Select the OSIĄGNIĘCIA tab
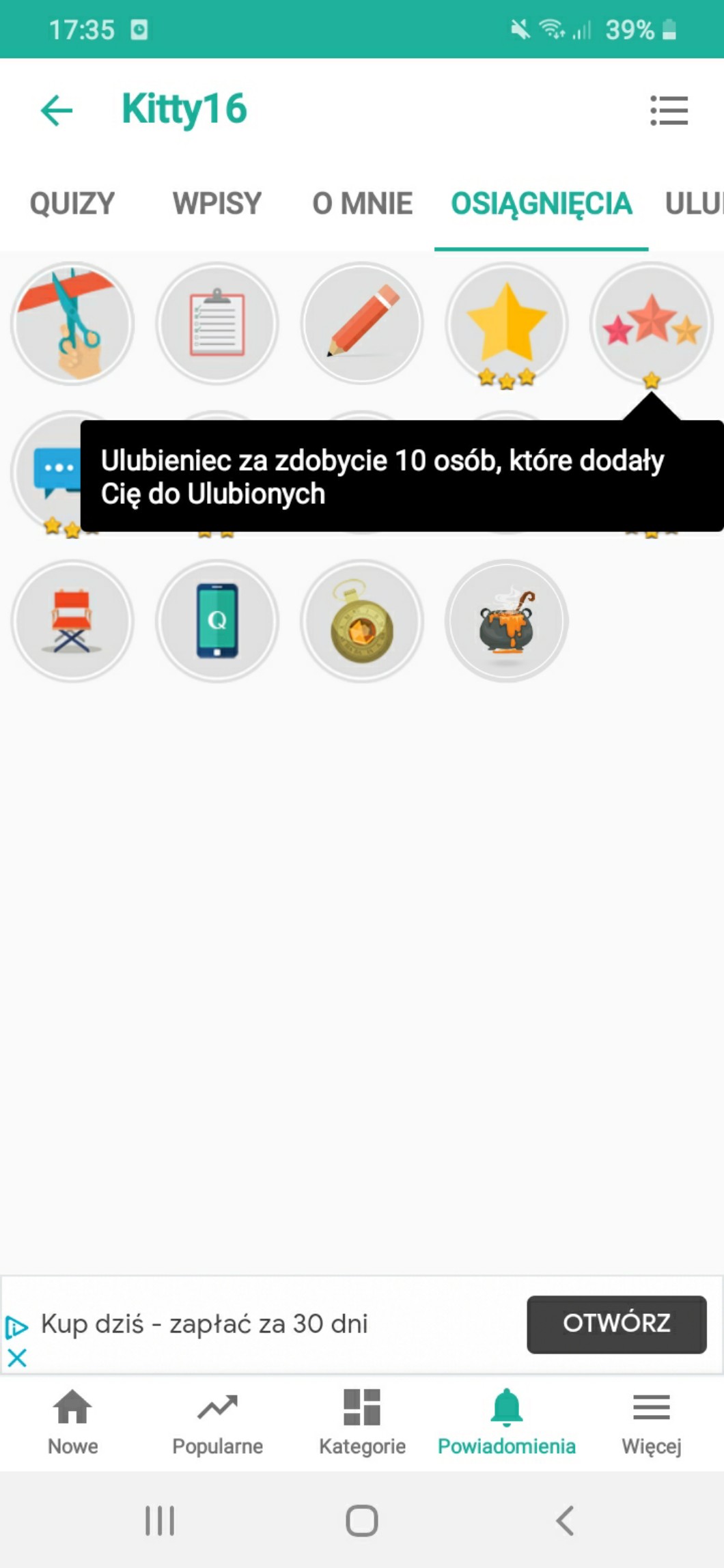 pyautogui.click(x=541, y=204)
